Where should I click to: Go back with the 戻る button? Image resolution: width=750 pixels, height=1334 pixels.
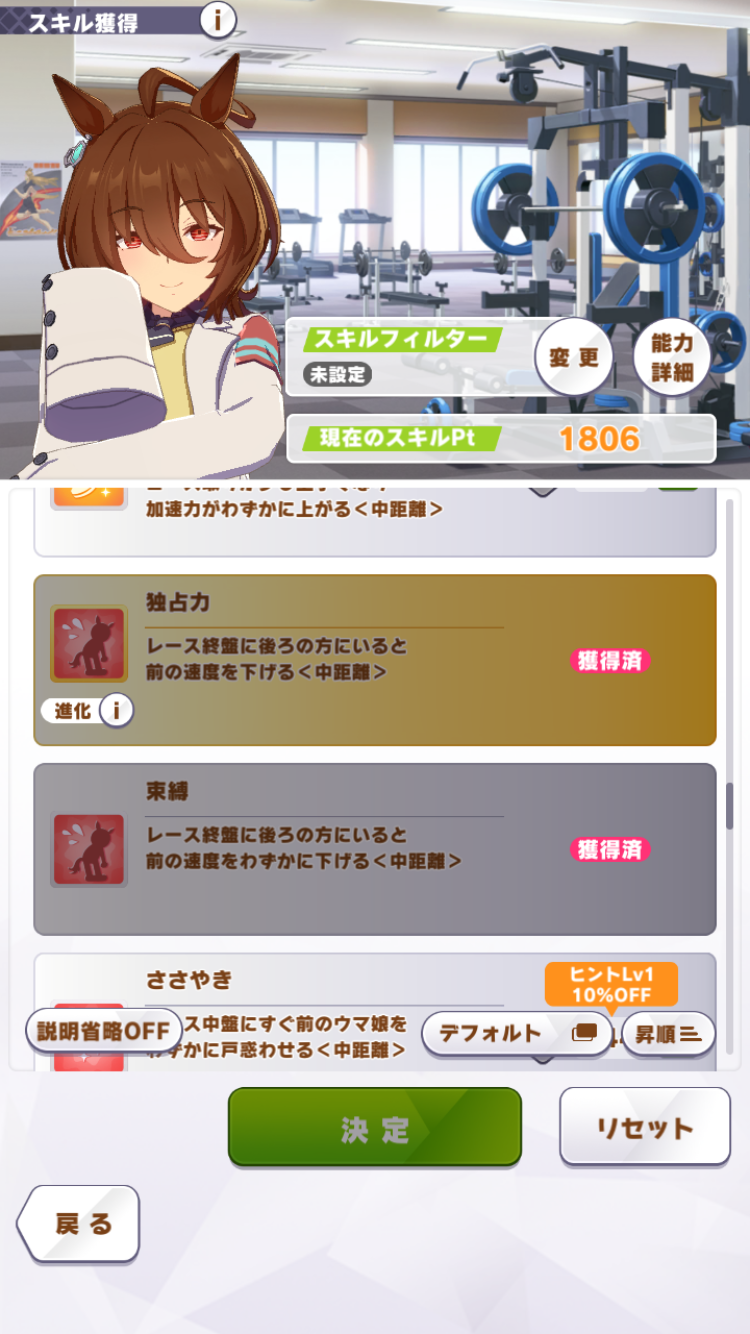(80, 1223)
